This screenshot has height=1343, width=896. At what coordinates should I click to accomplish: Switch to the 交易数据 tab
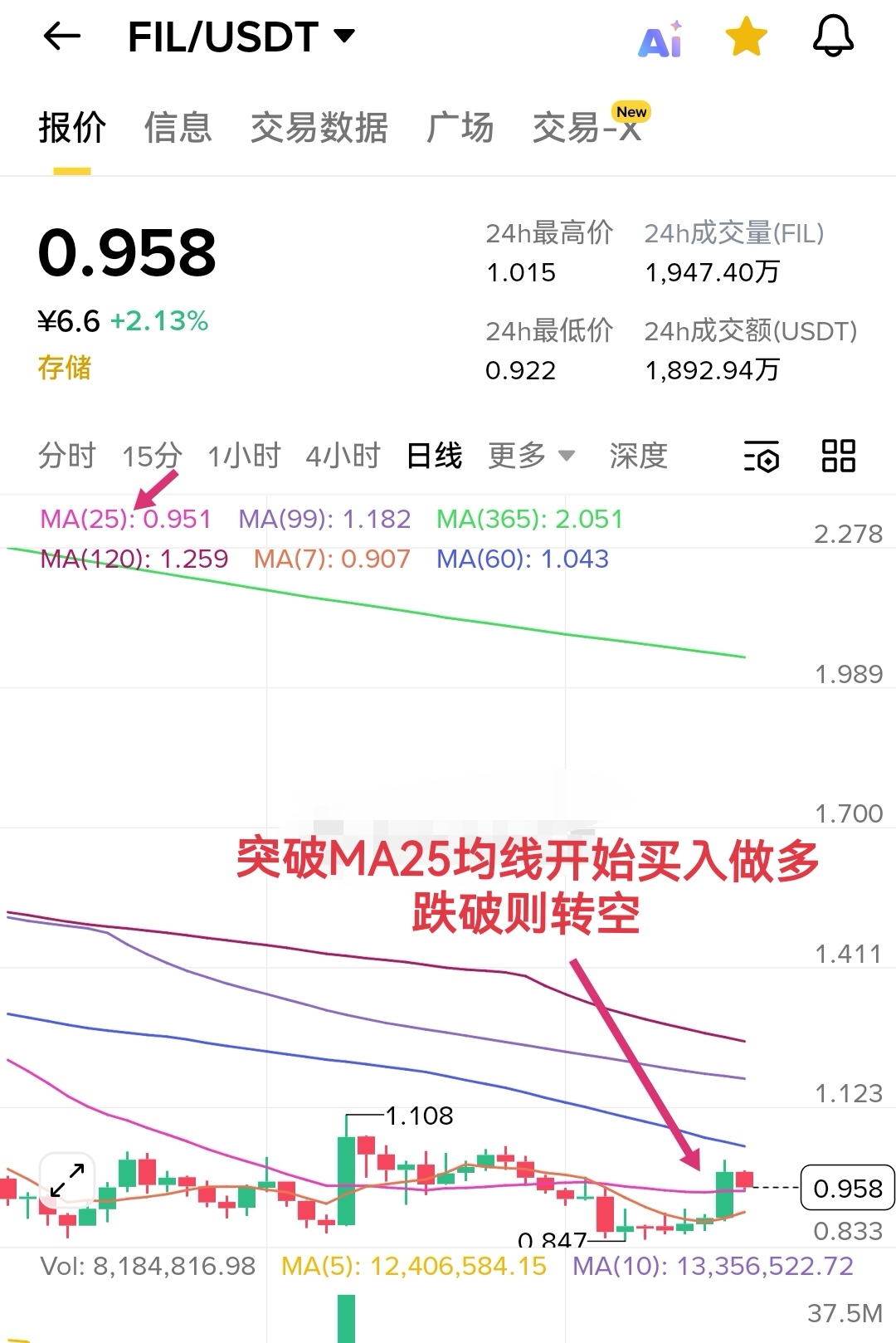click(319, 128)
